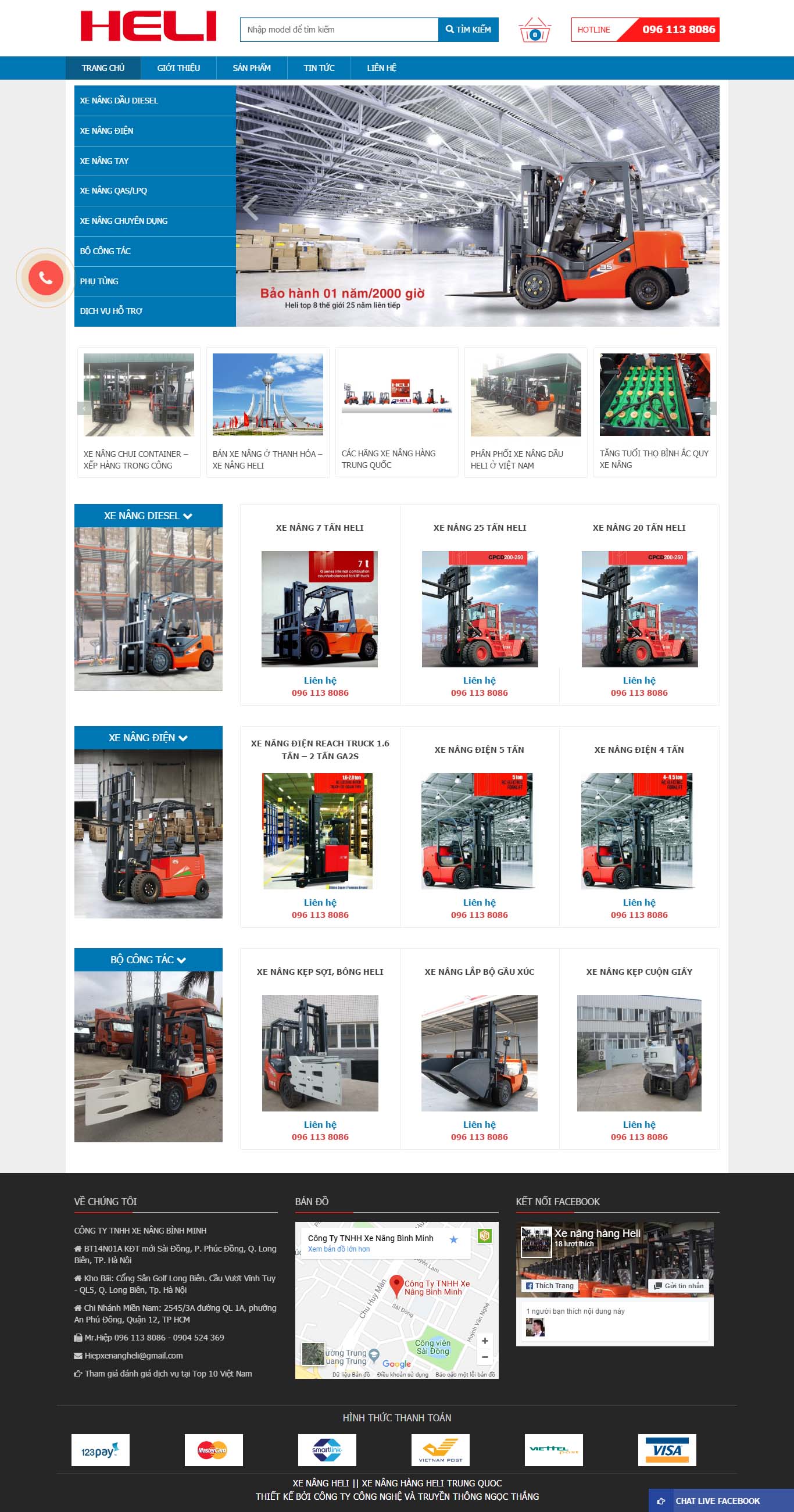Screen dimensions: 794x1512
Task: Tap the model search input field
Action: [x=339, y=29]
